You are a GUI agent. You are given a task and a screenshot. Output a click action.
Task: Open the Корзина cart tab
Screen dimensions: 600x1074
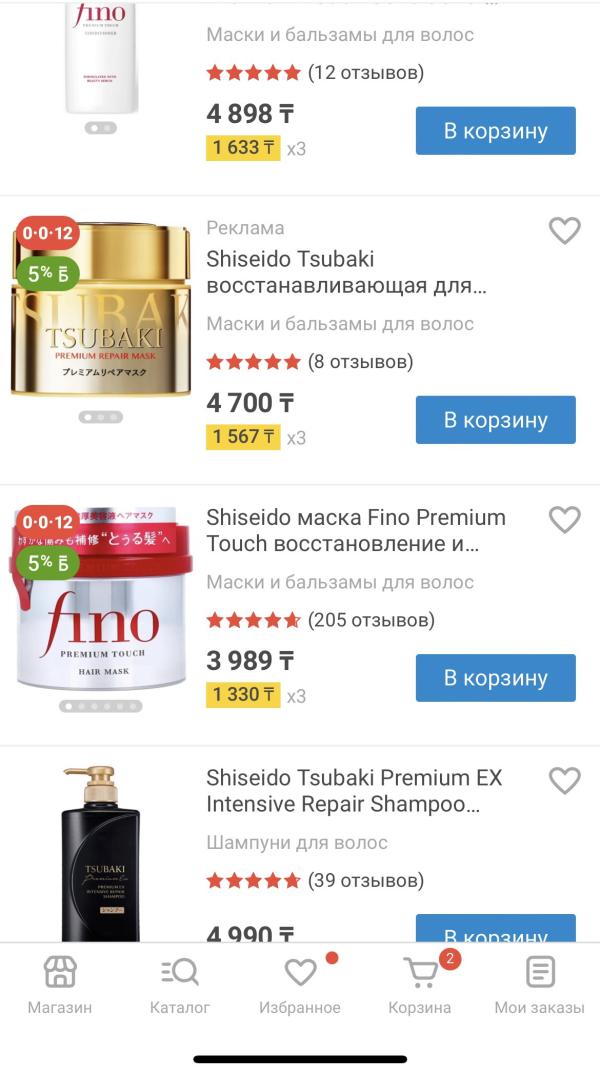[x=420, y=985]
